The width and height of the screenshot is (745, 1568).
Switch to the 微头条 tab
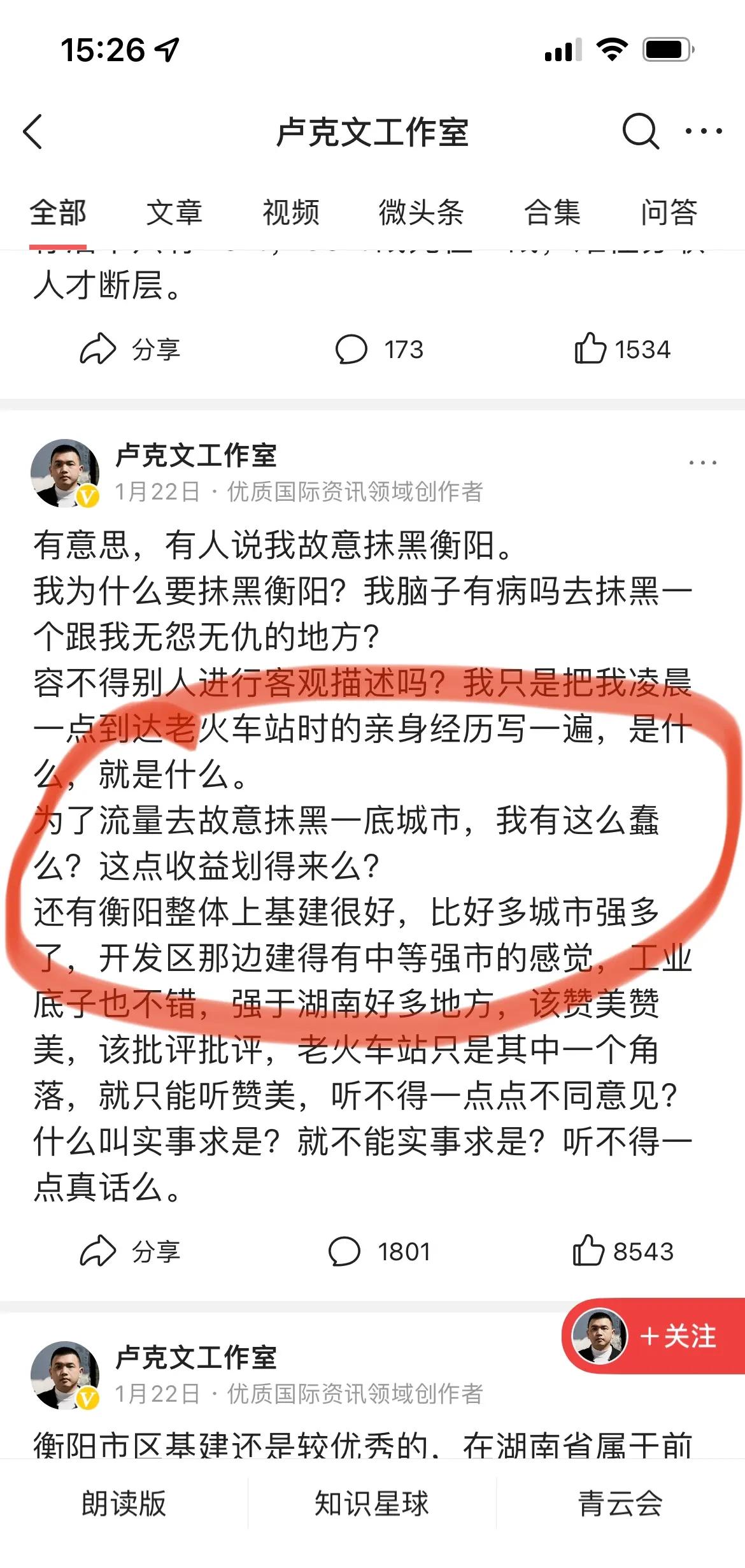[421, 213]
